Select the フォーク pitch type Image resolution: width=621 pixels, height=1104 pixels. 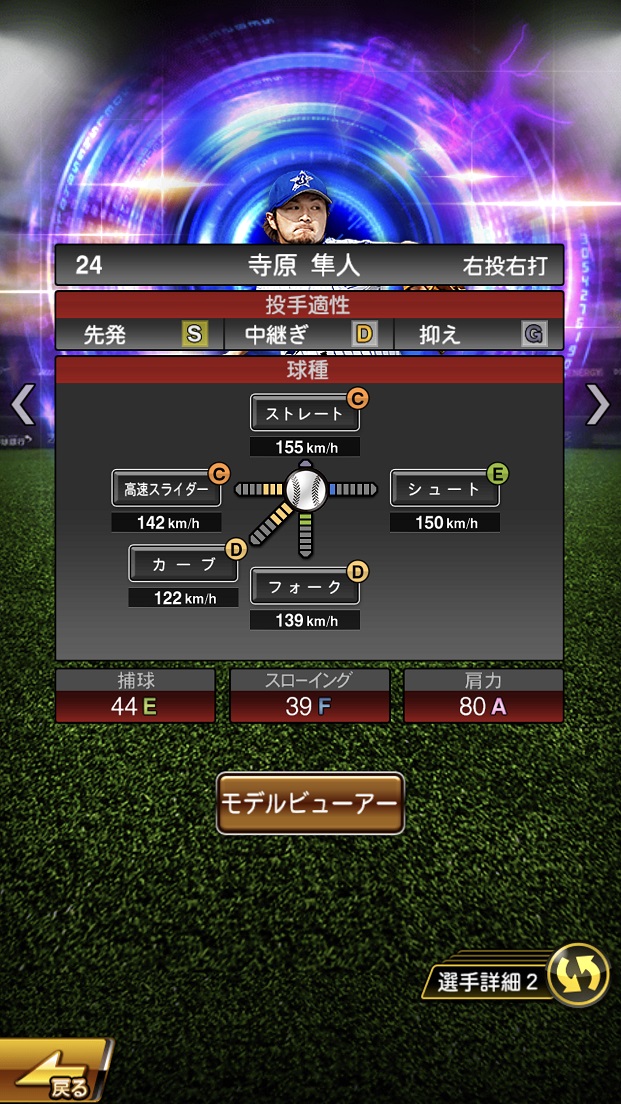coord(304,587)
